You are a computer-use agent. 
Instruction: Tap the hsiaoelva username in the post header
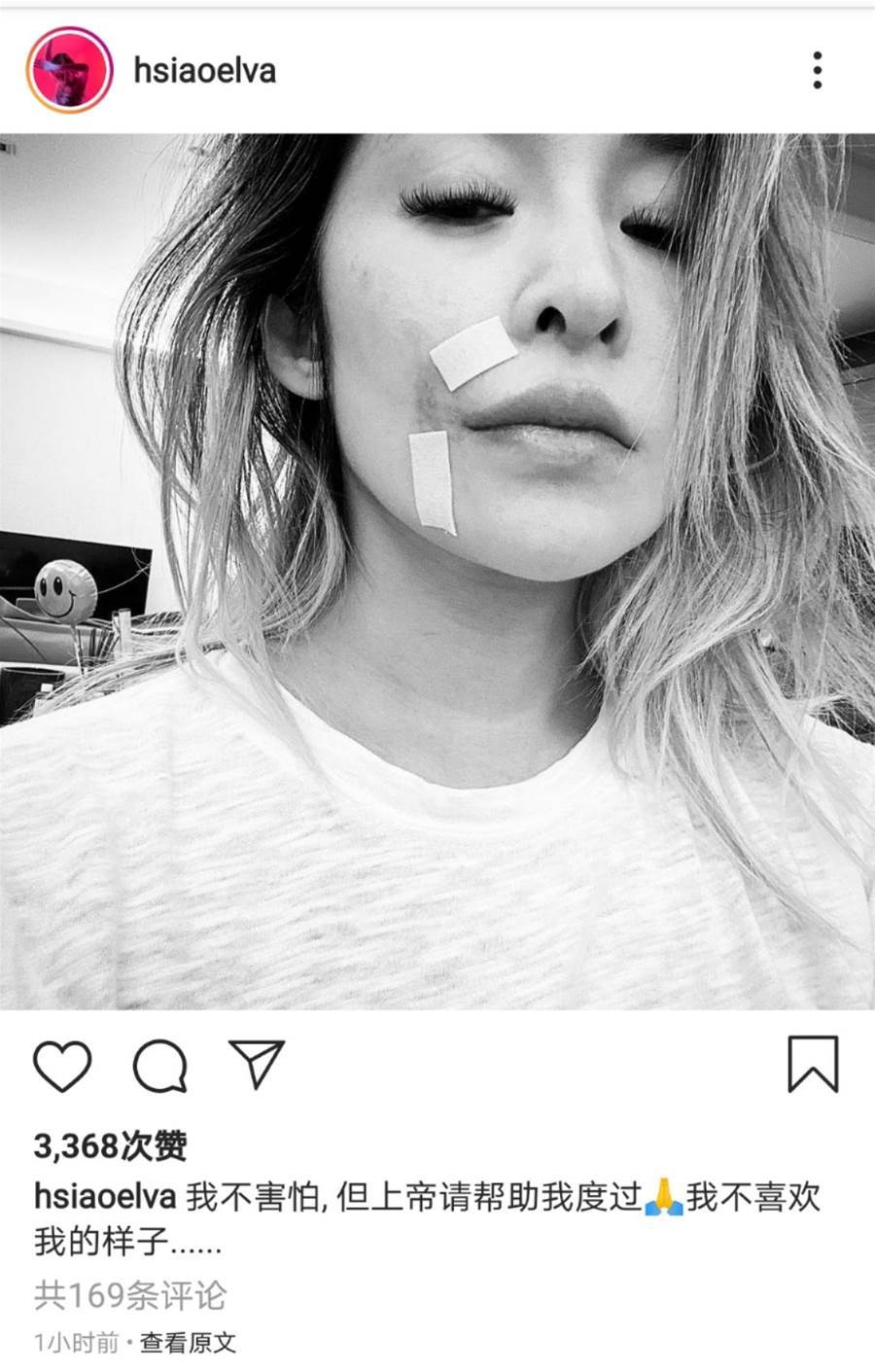click(204, 71)
